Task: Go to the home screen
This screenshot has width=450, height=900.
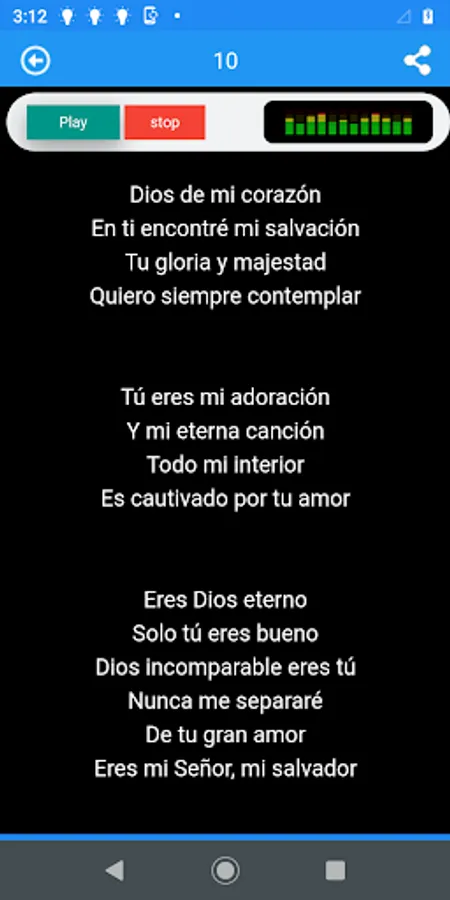Action: point(225,871)
